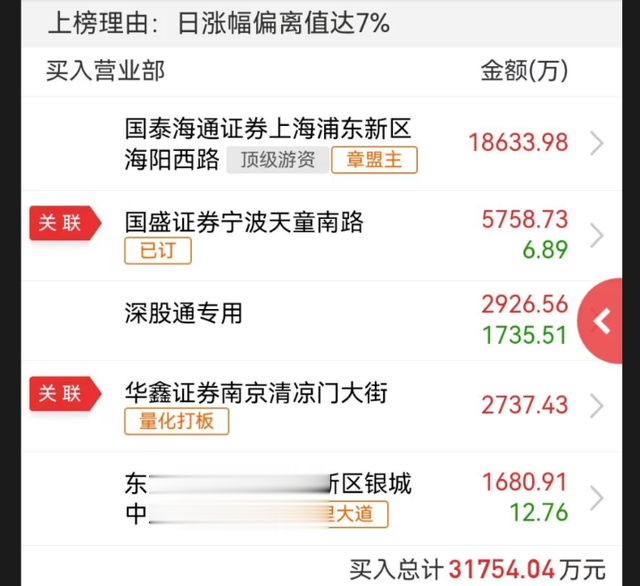Tap the 章盟主 tag
The width and height of the screenshot is (640, 586).
[374, 160]
